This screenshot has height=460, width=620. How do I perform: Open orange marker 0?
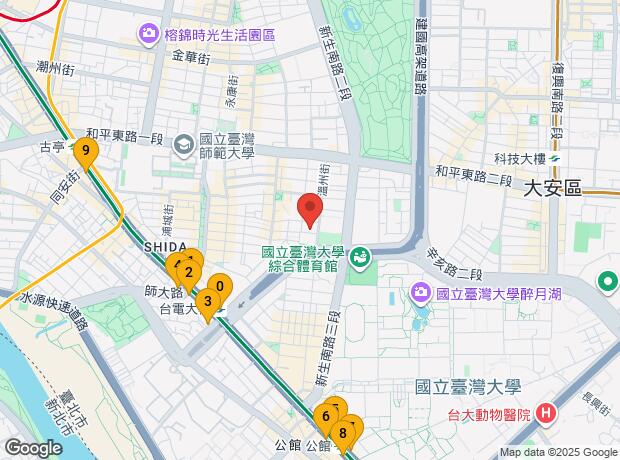pos(220,289)
